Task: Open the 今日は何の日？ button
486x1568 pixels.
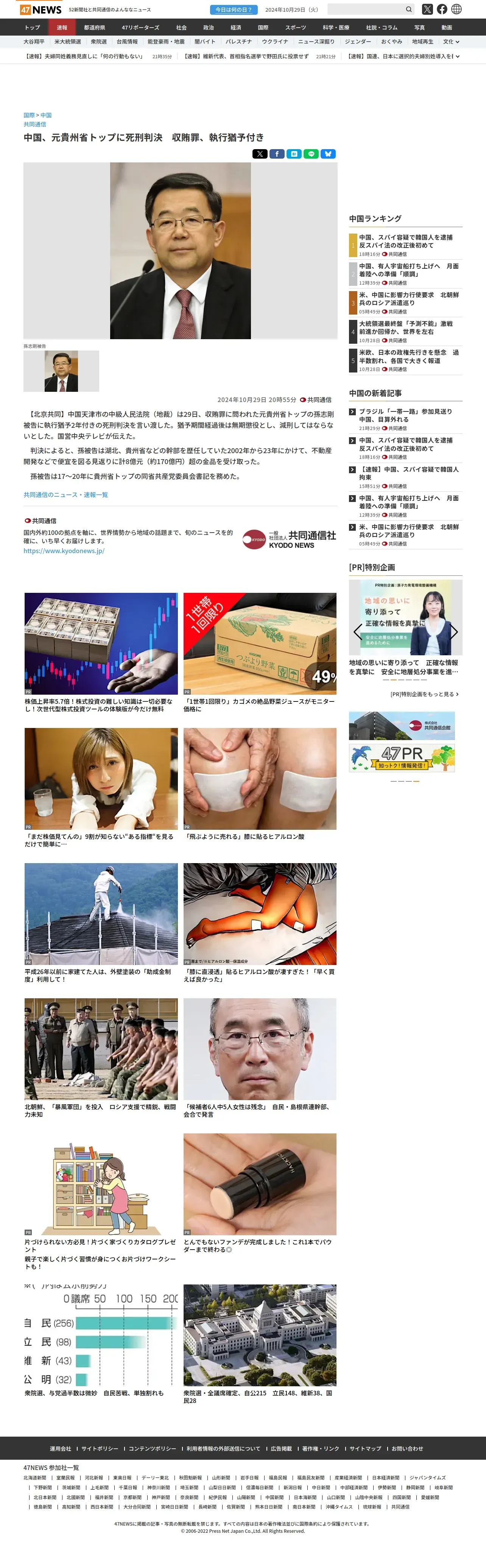Action: (x=234, y=10)
